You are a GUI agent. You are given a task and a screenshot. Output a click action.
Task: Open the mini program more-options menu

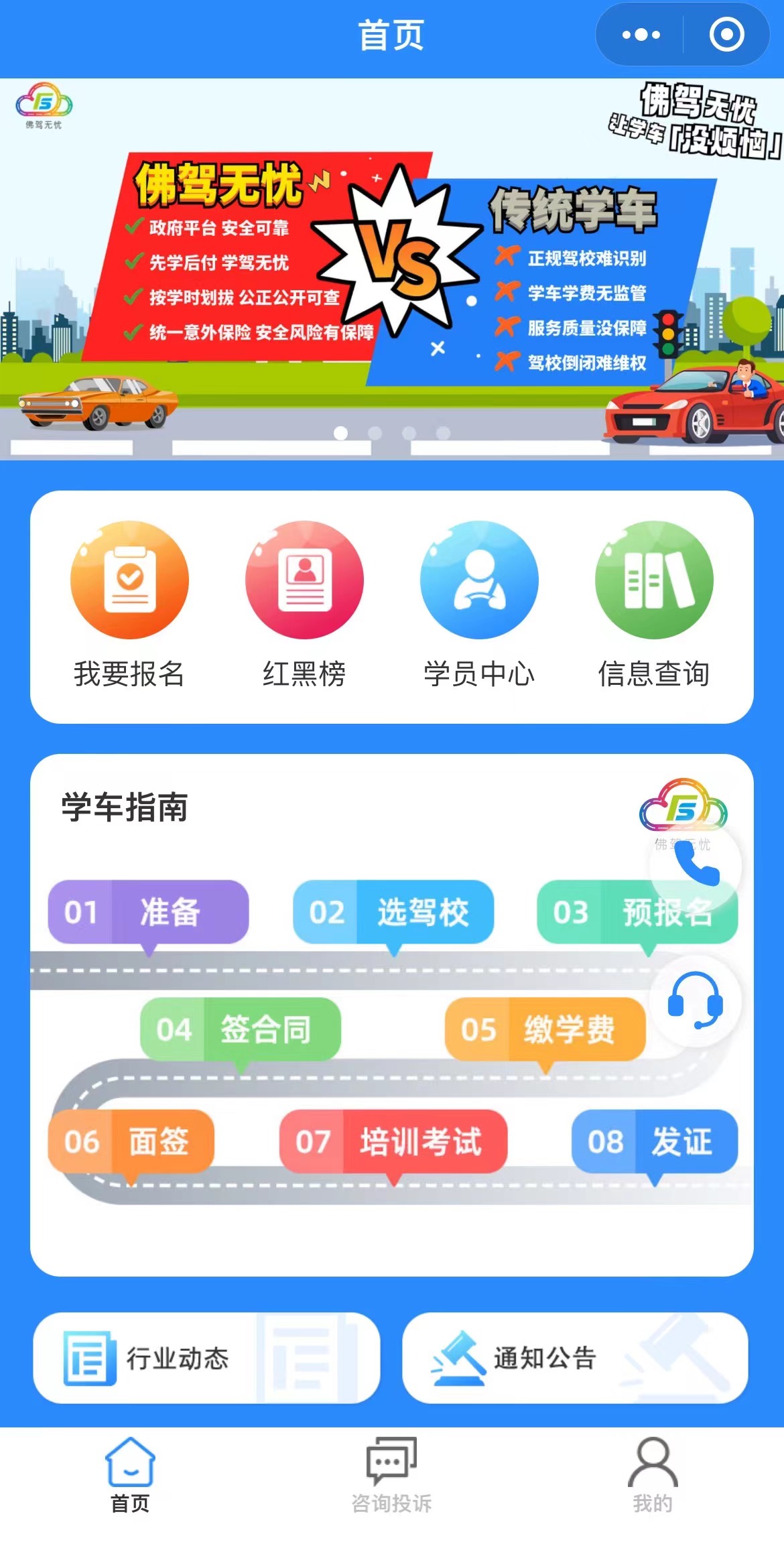[641, 35]
